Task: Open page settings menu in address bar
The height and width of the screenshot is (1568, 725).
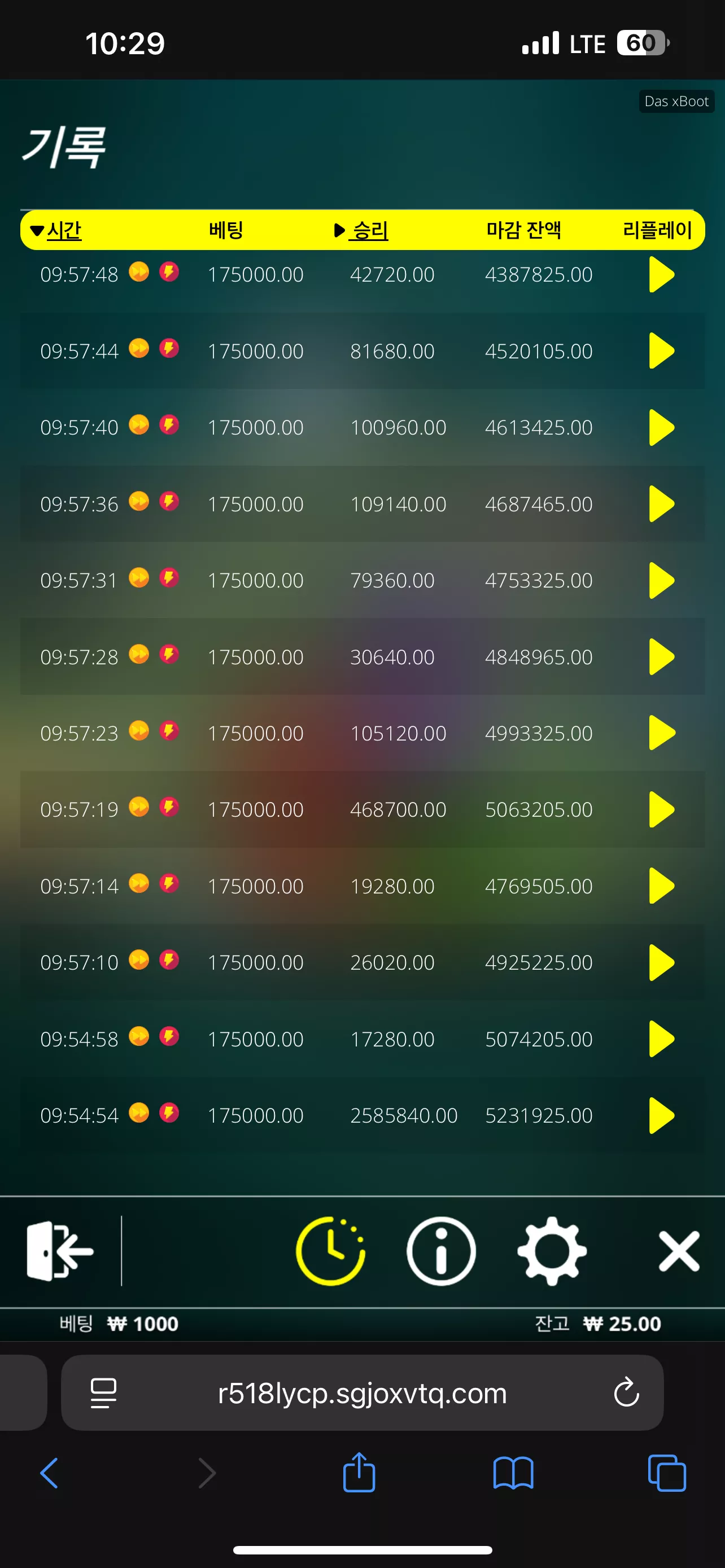Action: point(103,1392)
